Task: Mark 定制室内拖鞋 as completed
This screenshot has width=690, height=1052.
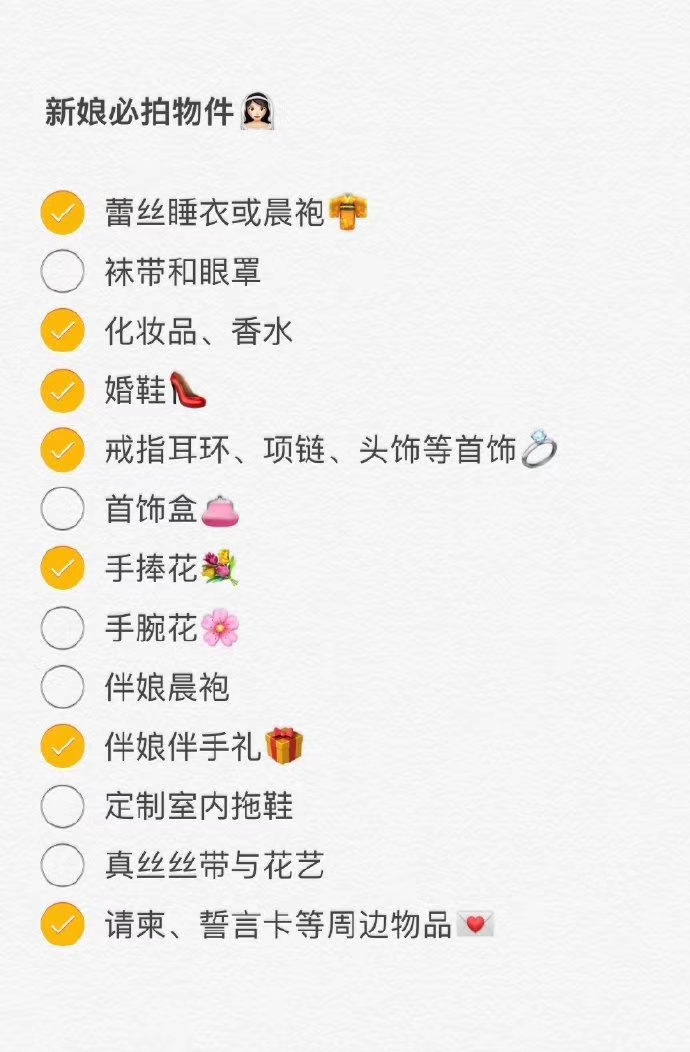Action: pos(62,806)
